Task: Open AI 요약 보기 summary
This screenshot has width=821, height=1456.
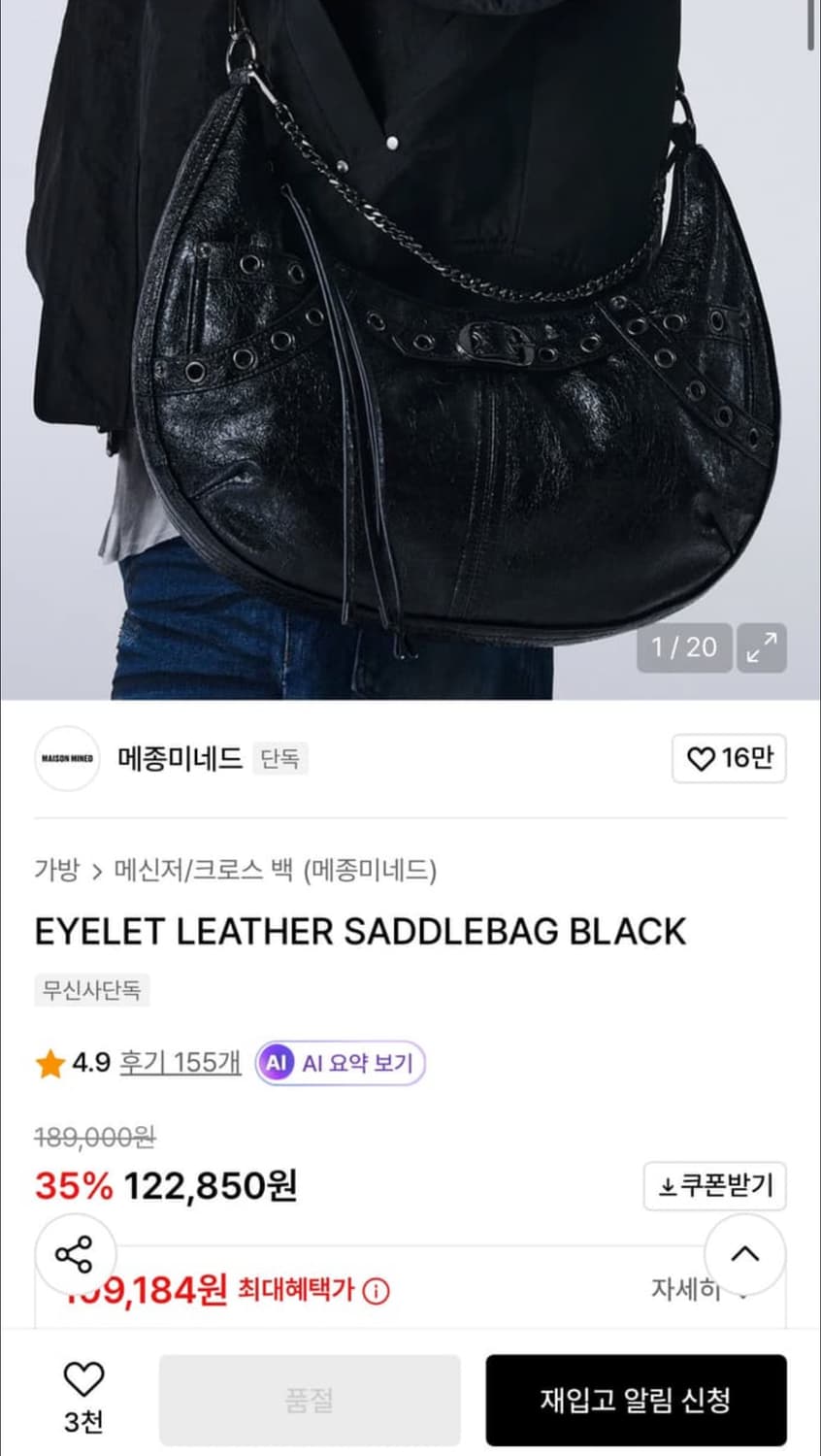Action: [338, 1064]
